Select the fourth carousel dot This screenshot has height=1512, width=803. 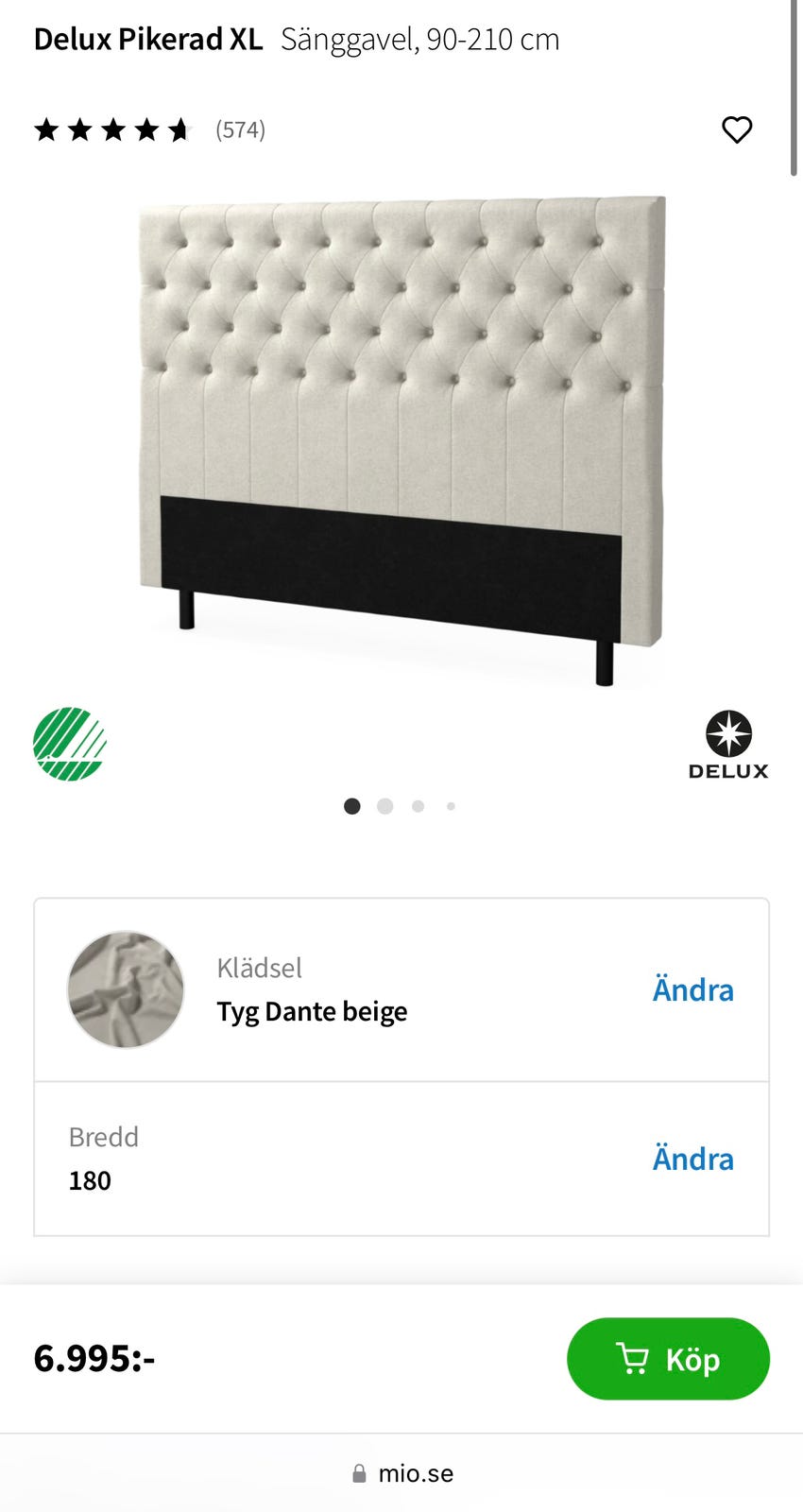(x=451, y=806)
